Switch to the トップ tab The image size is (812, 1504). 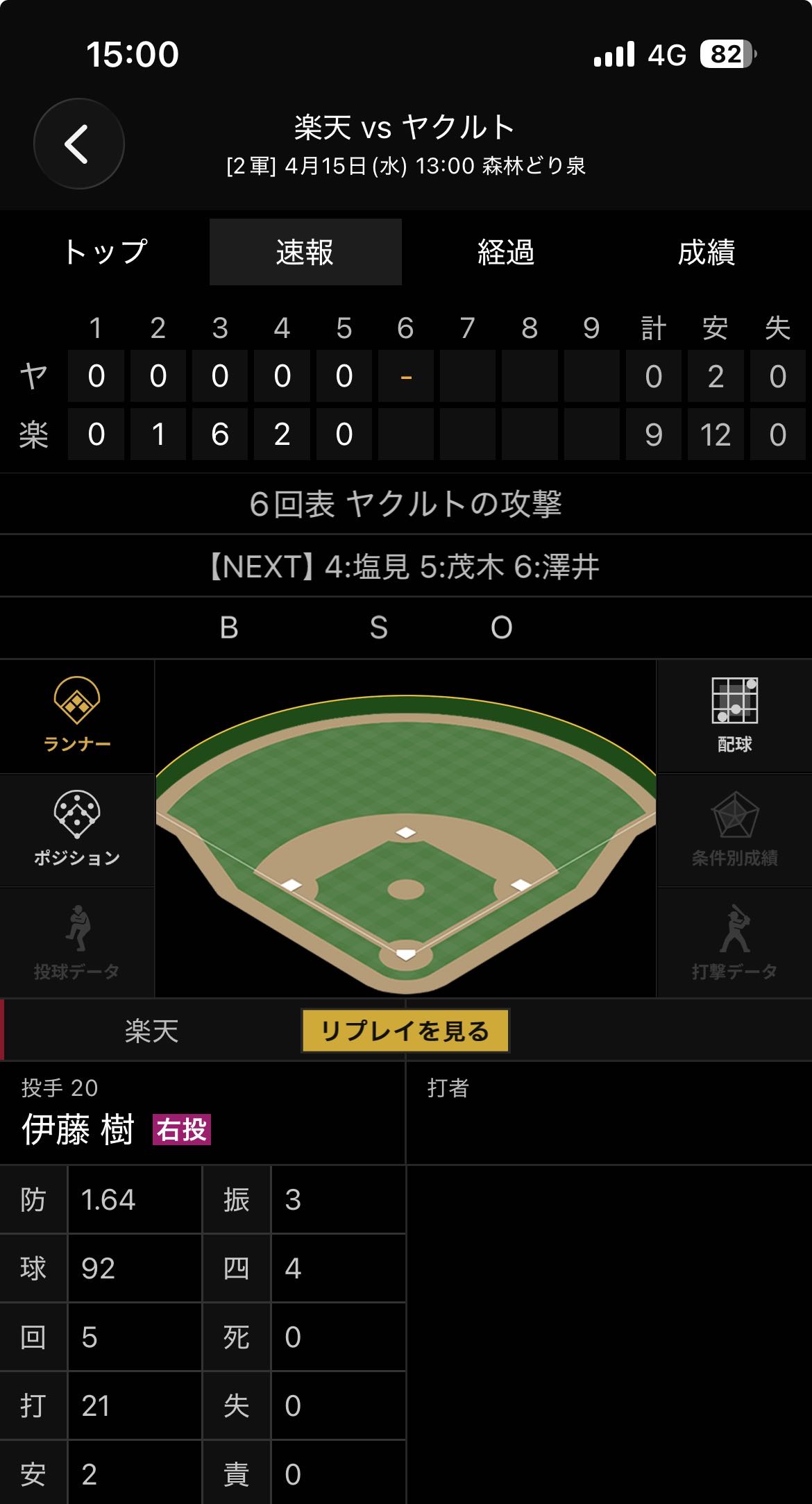[x=105, y=252]
